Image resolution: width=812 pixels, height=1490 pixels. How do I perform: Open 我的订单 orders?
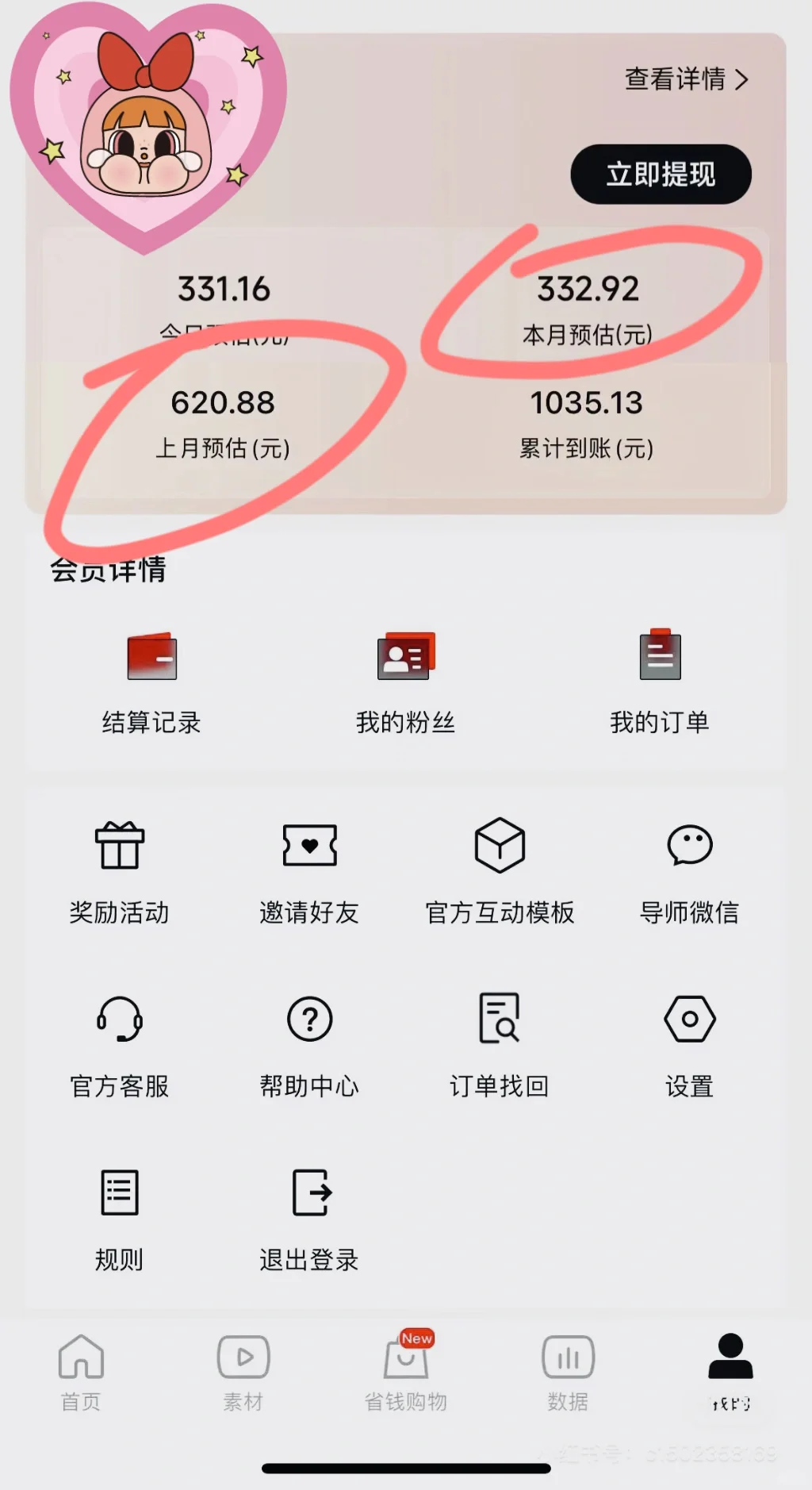(659, 681)
